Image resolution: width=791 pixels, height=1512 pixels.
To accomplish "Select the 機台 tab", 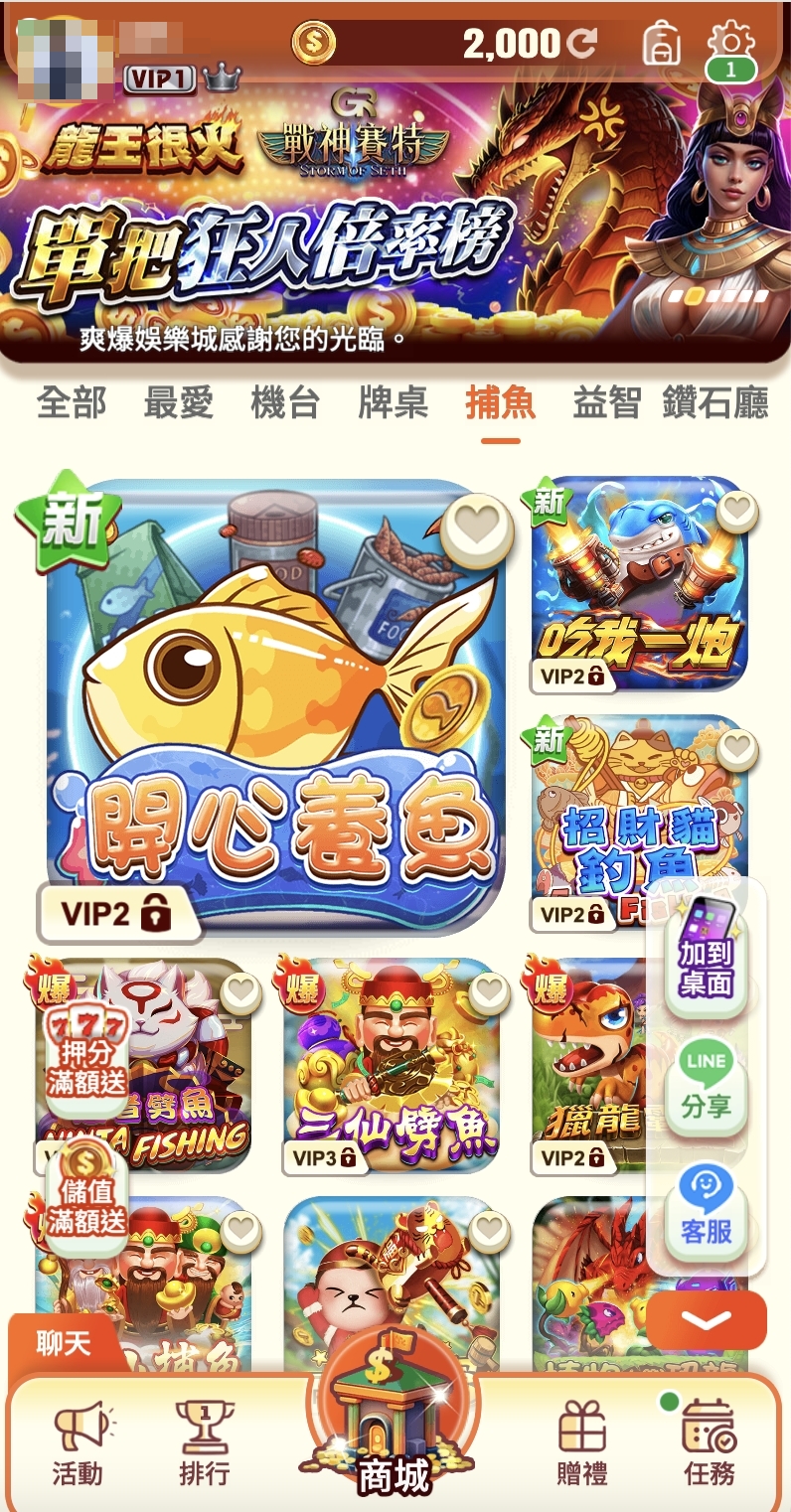I will point(286,402).
